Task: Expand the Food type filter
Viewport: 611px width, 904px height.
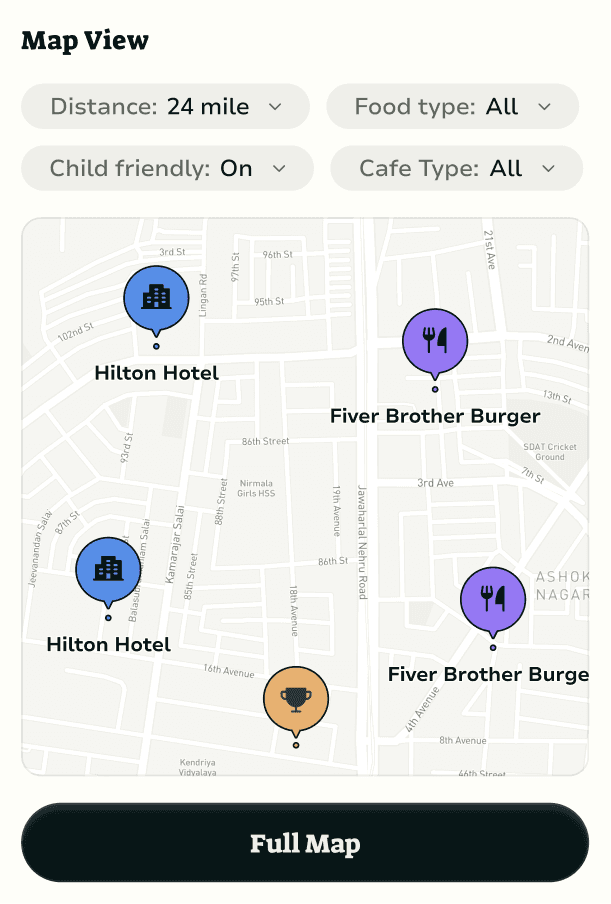Action: click(452, 106)
